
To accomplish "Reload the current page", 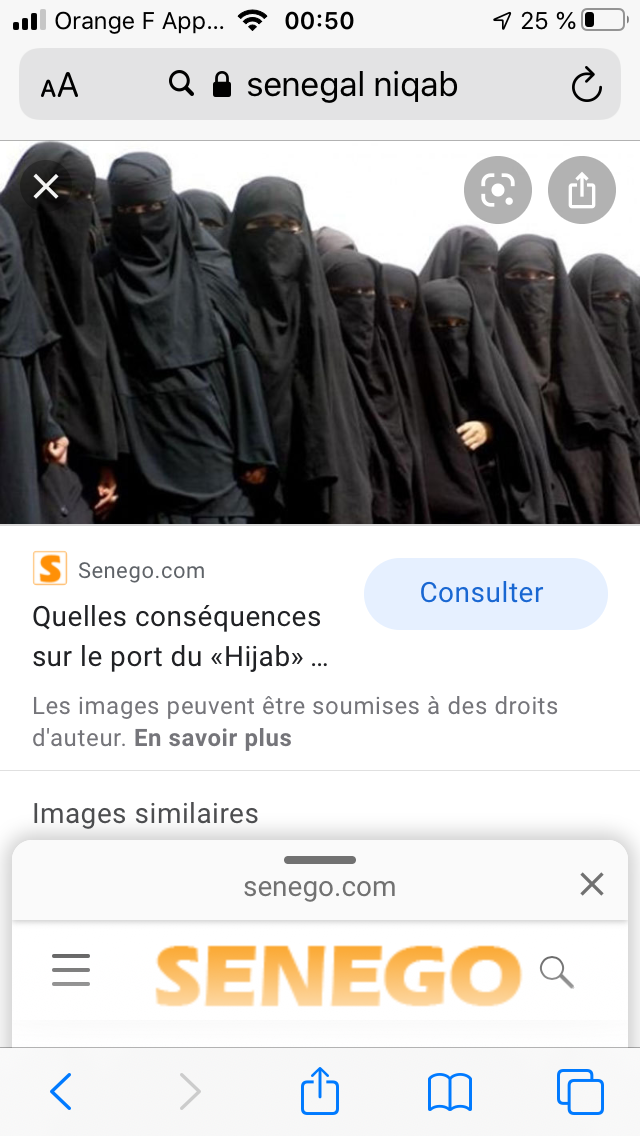I will tap(586, 85).
